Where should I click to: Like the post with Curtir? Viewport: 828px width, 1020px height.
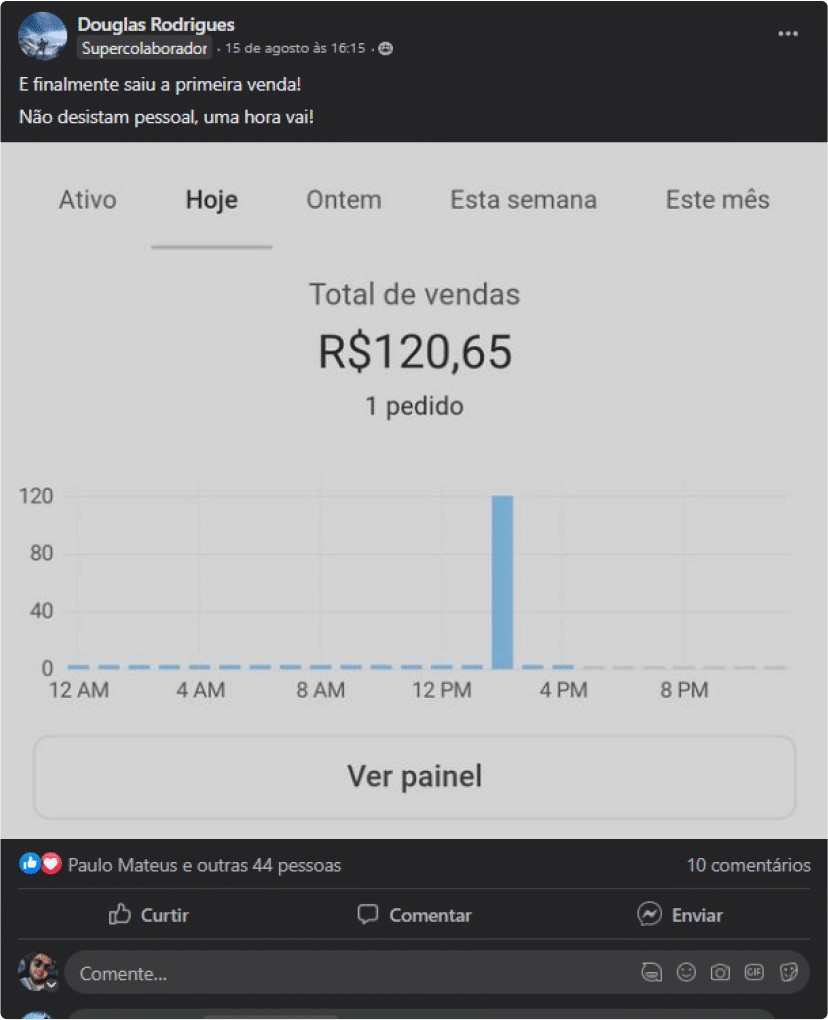click(x=149, y=914)
